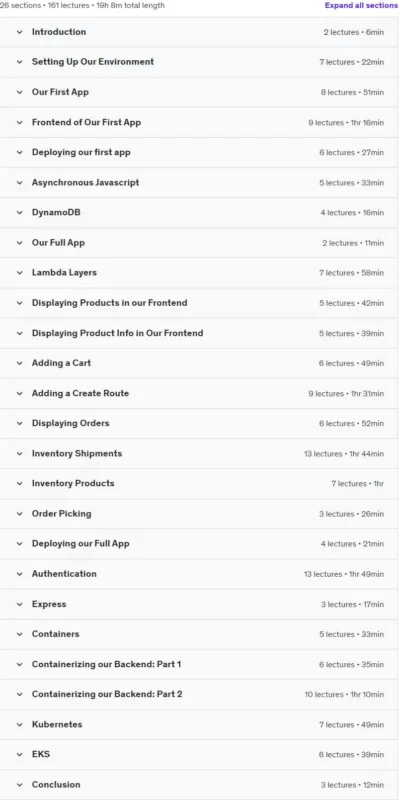The height and width of the screenshot is (800, 400).
Task: Expand the Order Picking section
Action: click(x=199, y=514)
